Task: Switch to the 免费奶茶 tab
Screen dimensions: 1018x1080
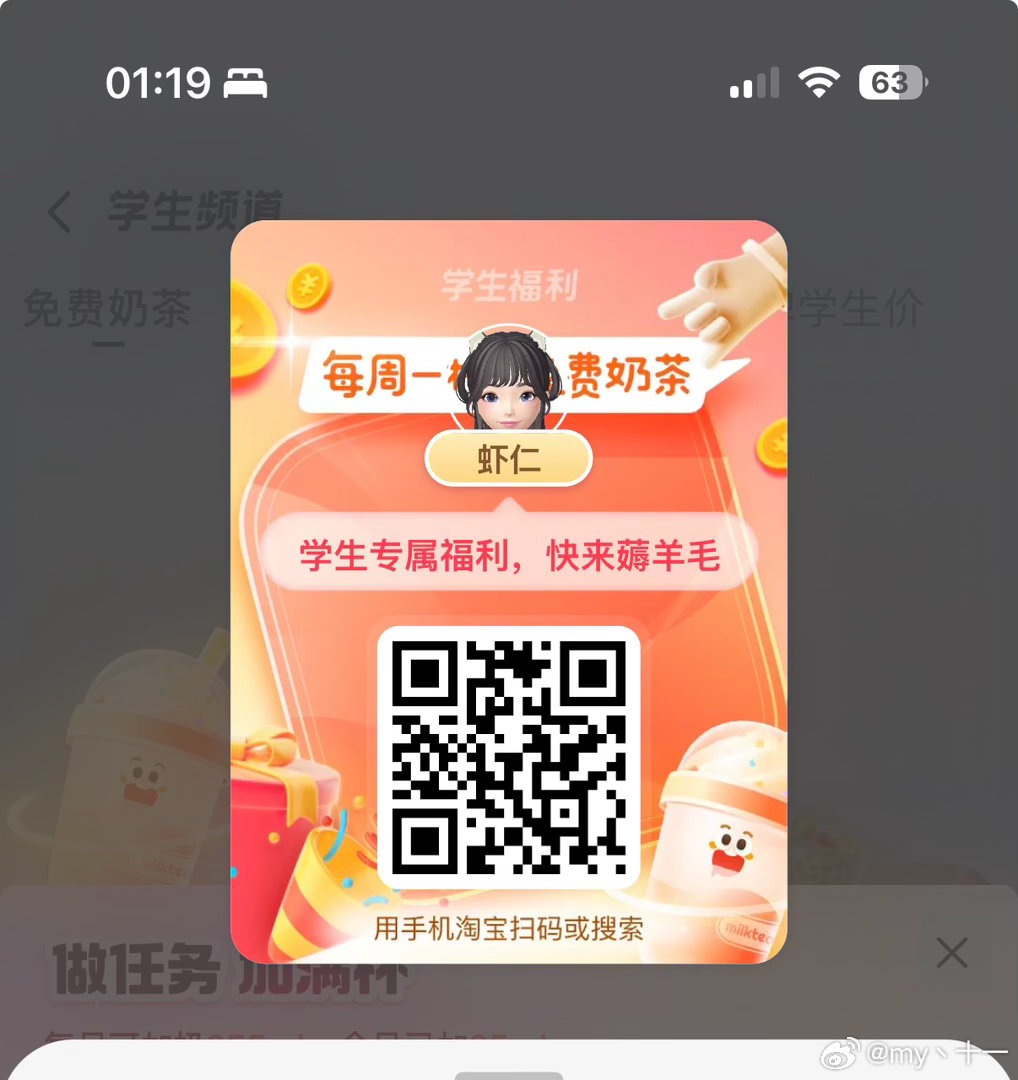Action: [107, 310]
